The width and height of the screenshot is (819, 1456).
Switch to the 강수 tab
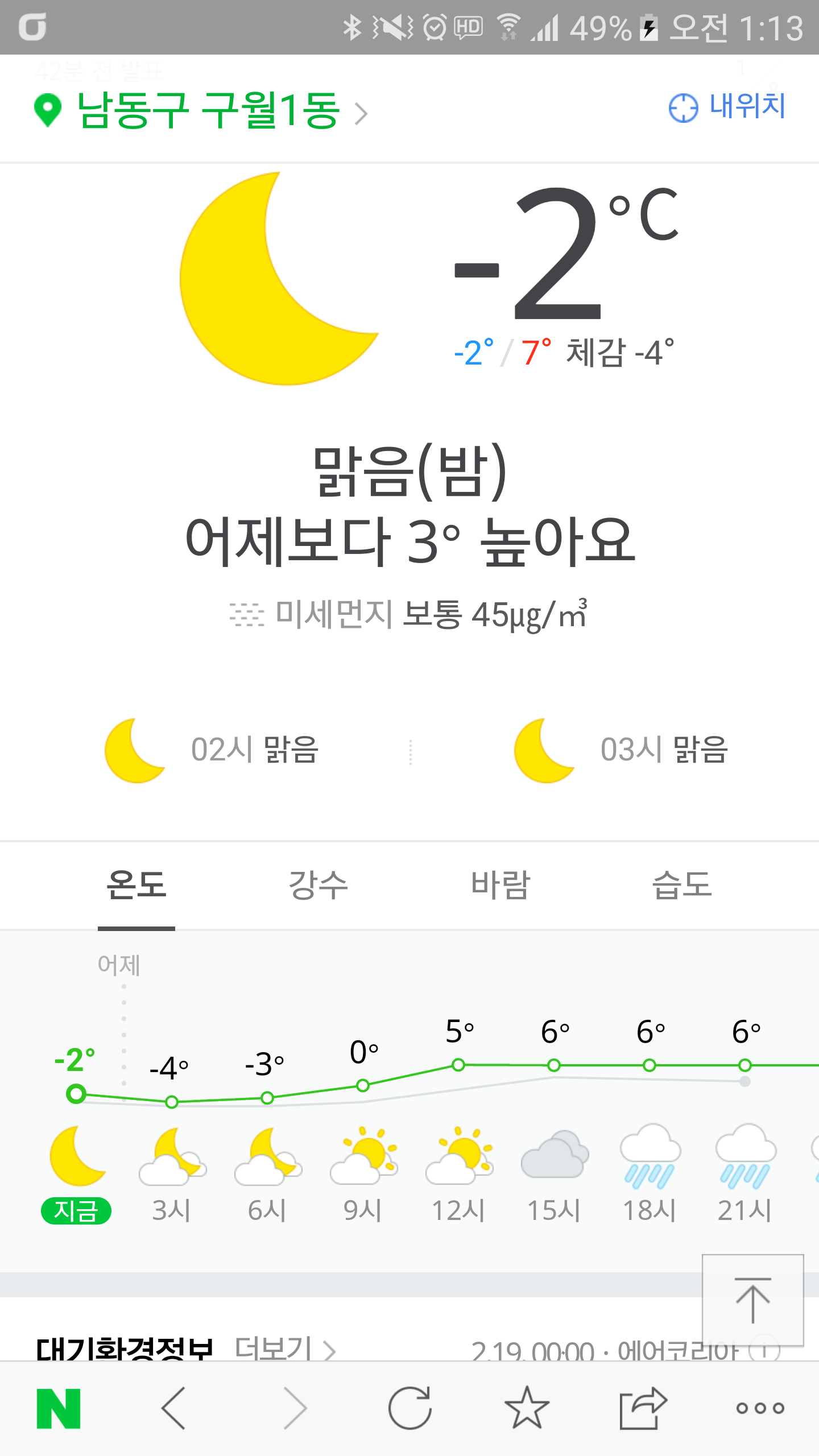(x=318, y=885)
